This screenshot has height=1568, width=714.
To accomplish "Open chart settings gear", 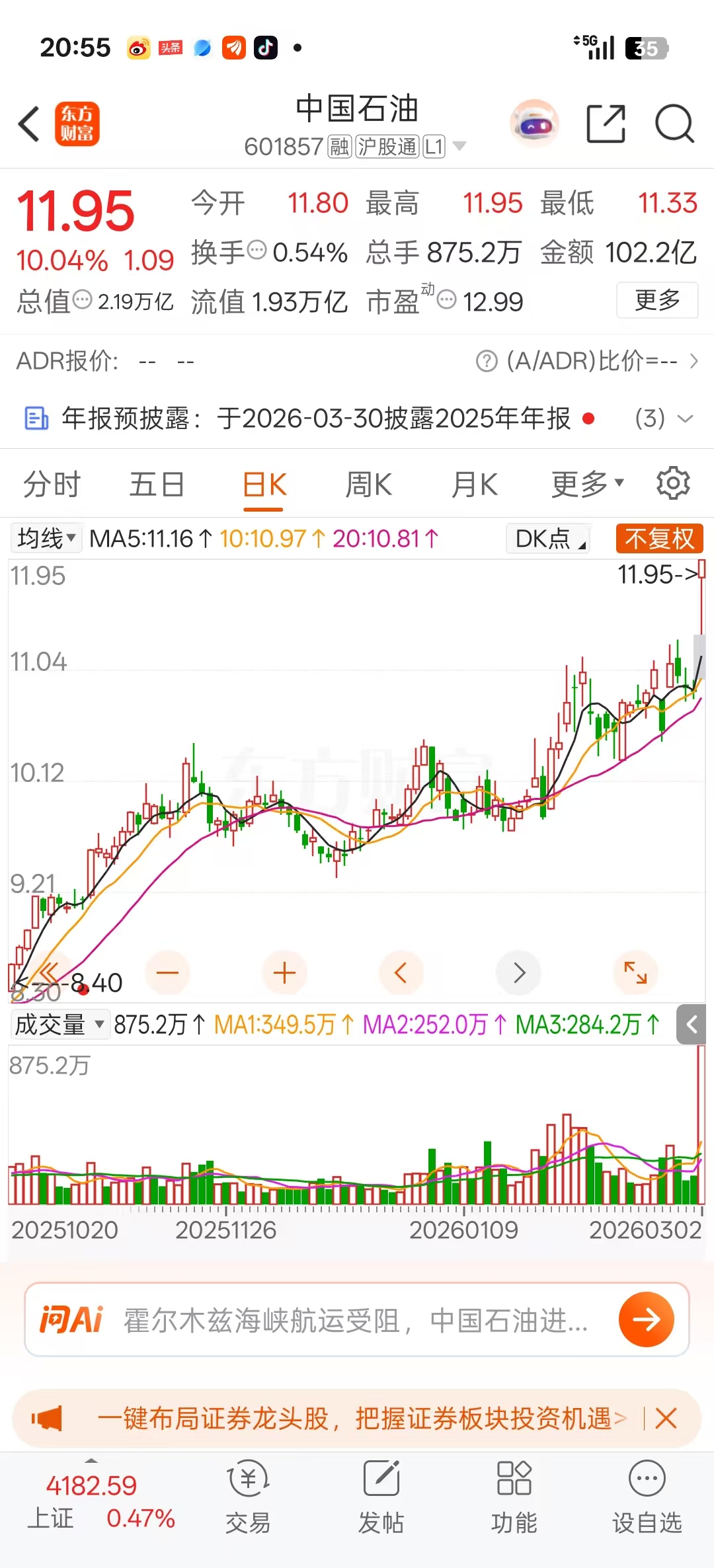I will pos(673,483).
